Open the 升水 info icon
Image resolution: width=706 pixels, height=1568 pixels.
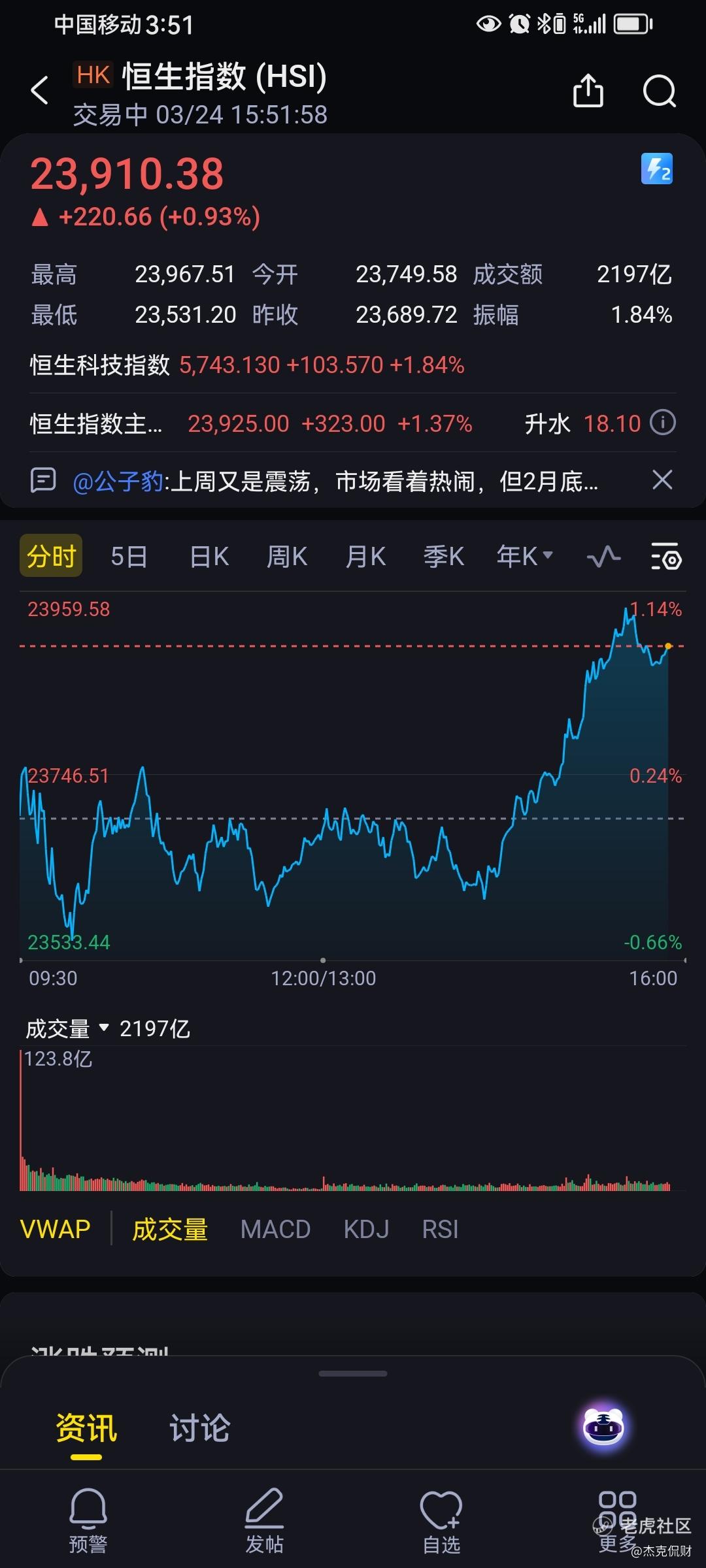point(662,423)
